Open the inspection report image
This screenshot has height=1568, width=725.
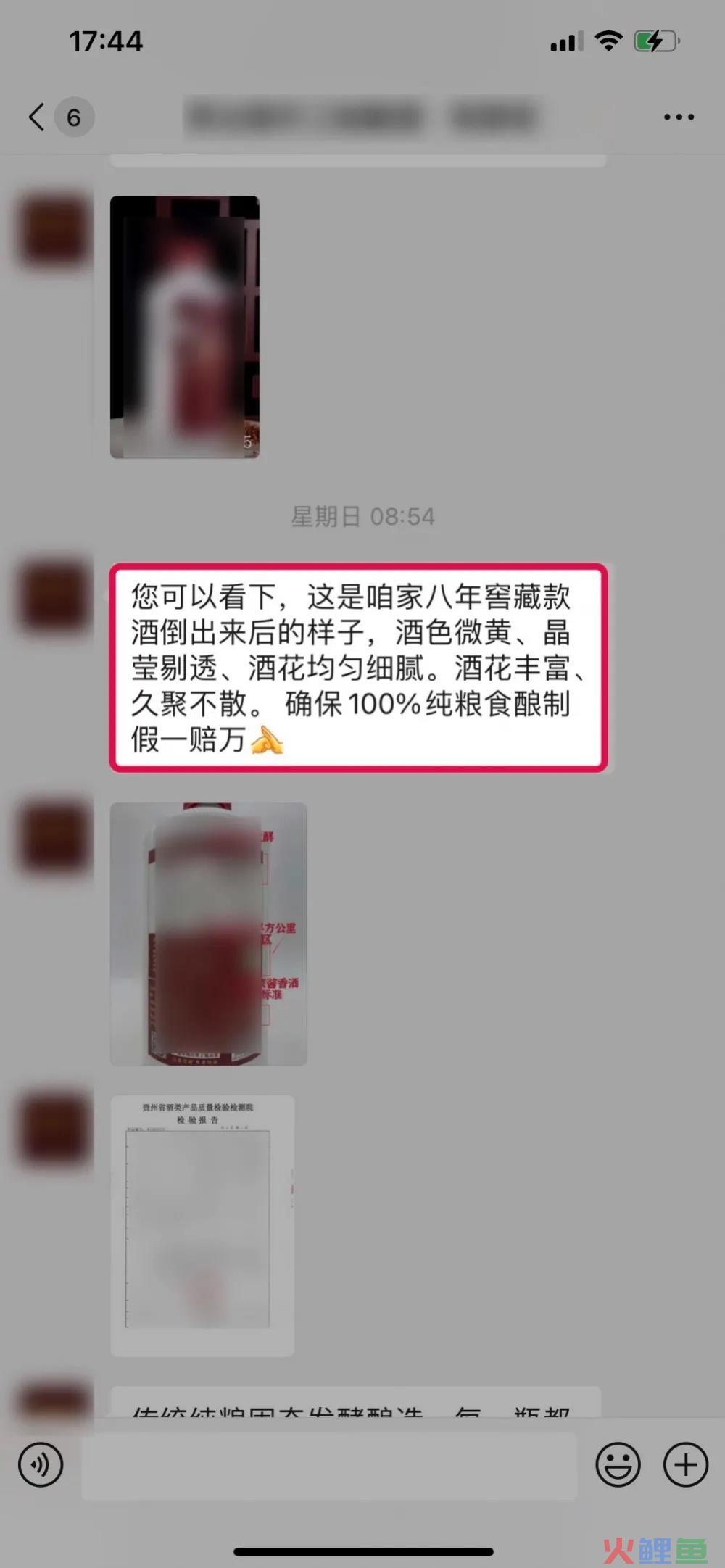coord(202,1225)
